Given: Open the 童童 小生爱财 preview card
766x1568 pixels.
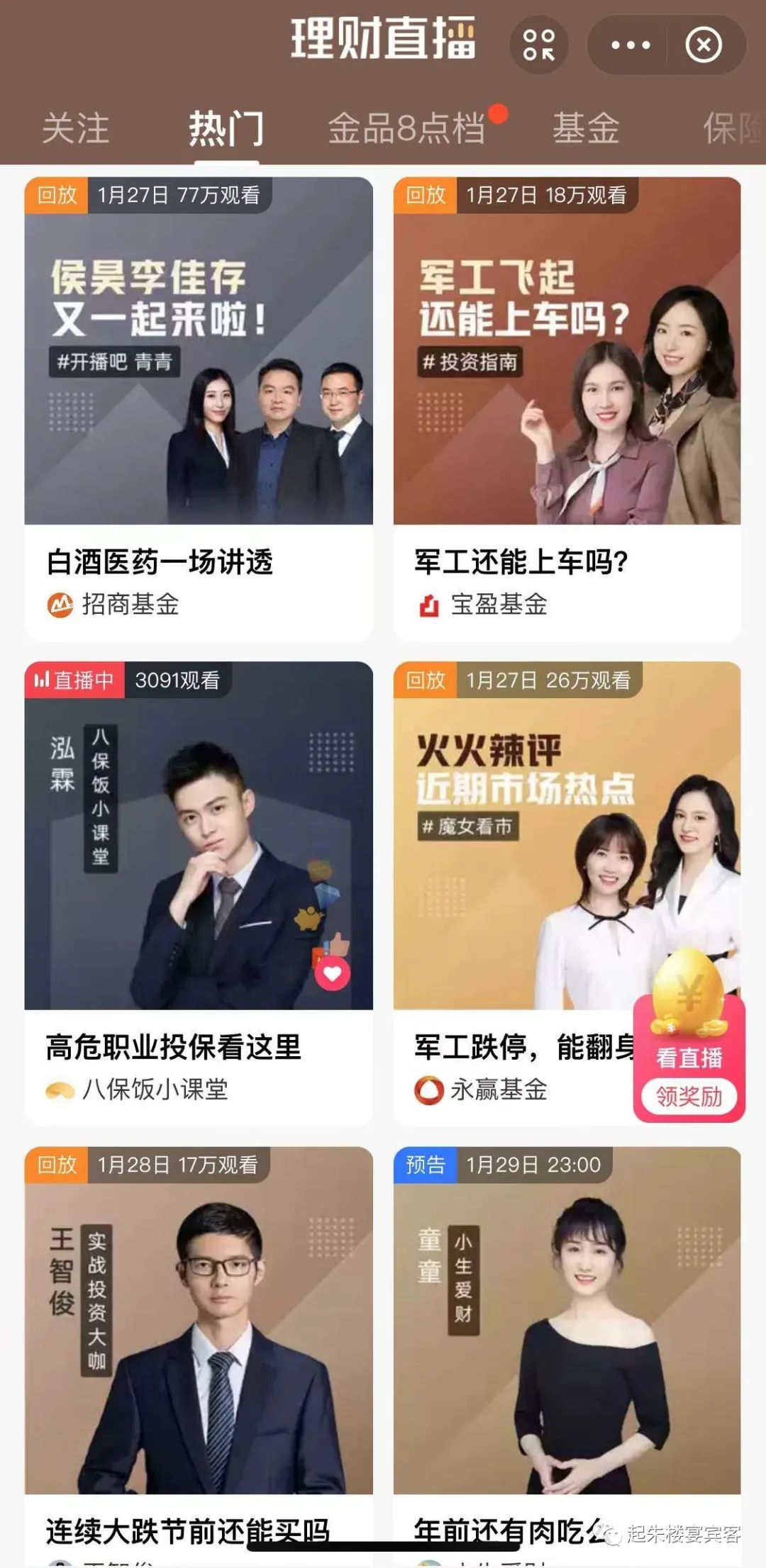Looking at the screenshot, I should point(567,1355).
